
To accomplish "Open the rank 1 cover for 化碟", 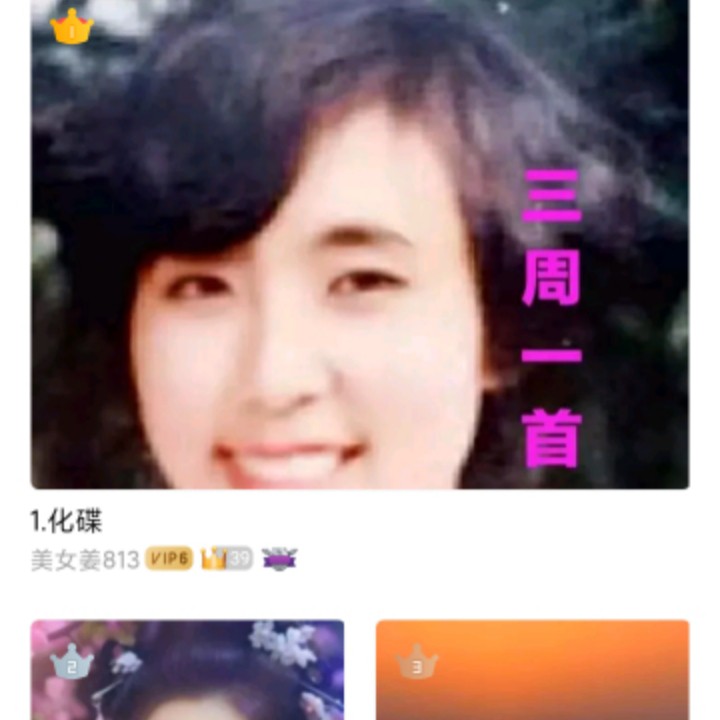I will pos(360,245).
